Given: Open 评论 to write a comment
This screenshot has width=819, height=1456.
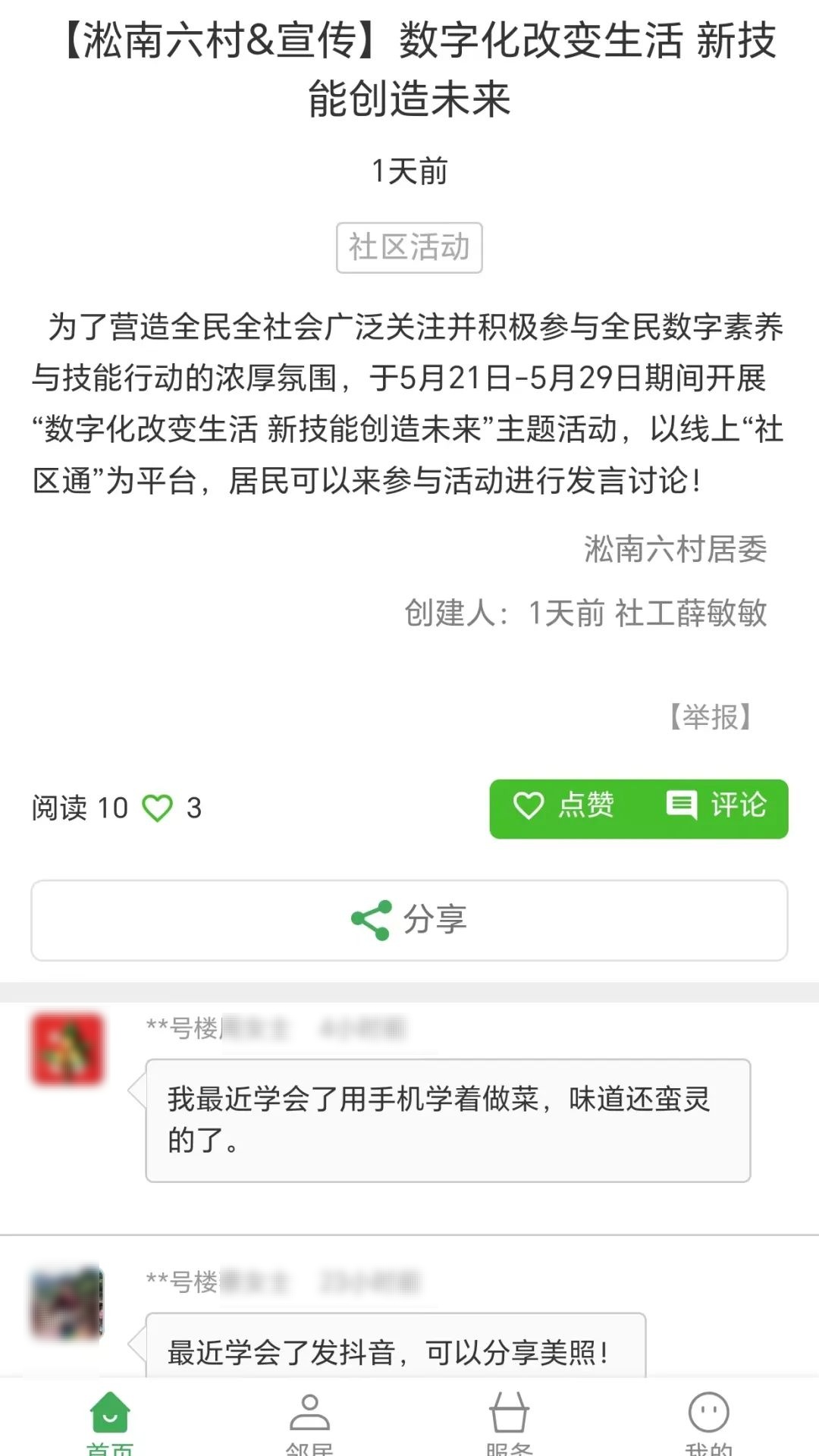Looking at the screenshot, I should [716, 807].
